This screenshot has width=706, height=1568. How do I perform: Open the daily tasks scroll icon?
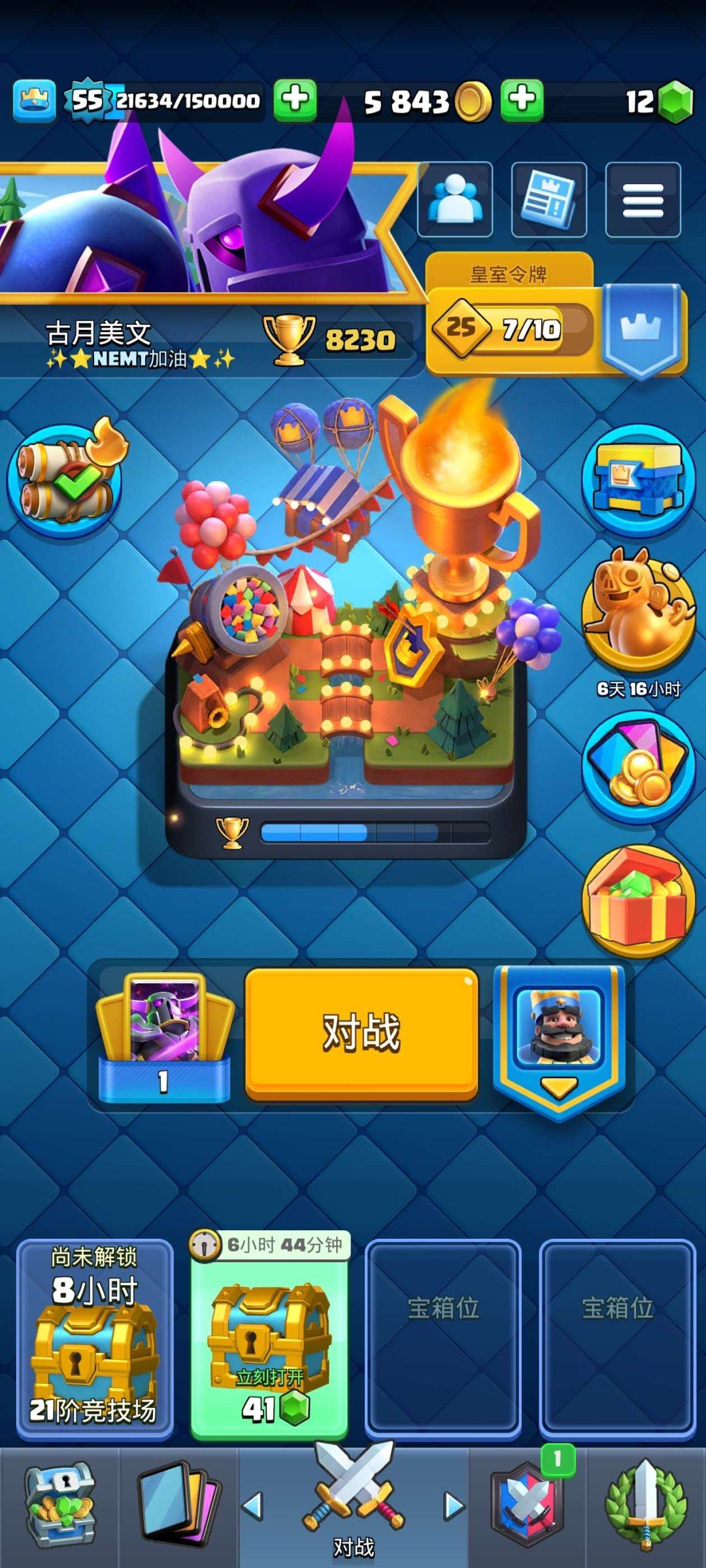pos(65,482)
